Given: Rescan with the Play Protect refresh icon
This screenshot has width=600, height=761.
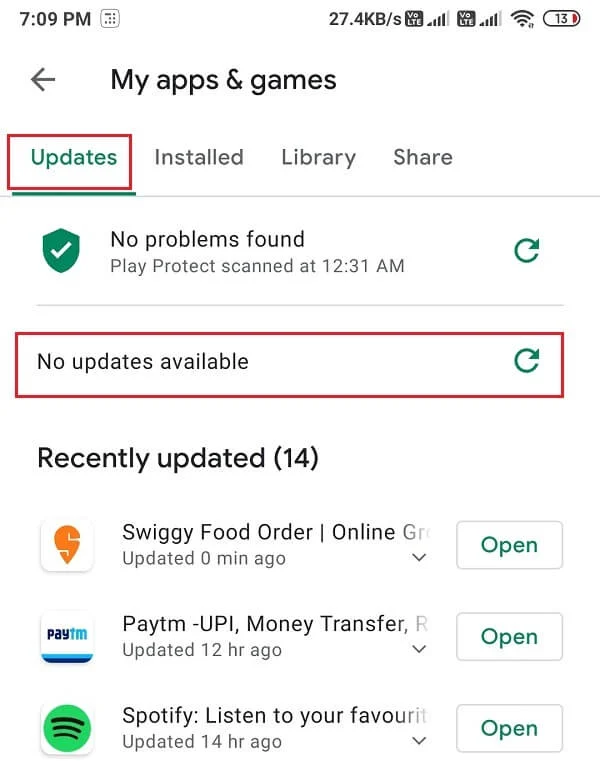Looking at the screenshot, I should tap(526, 250).
